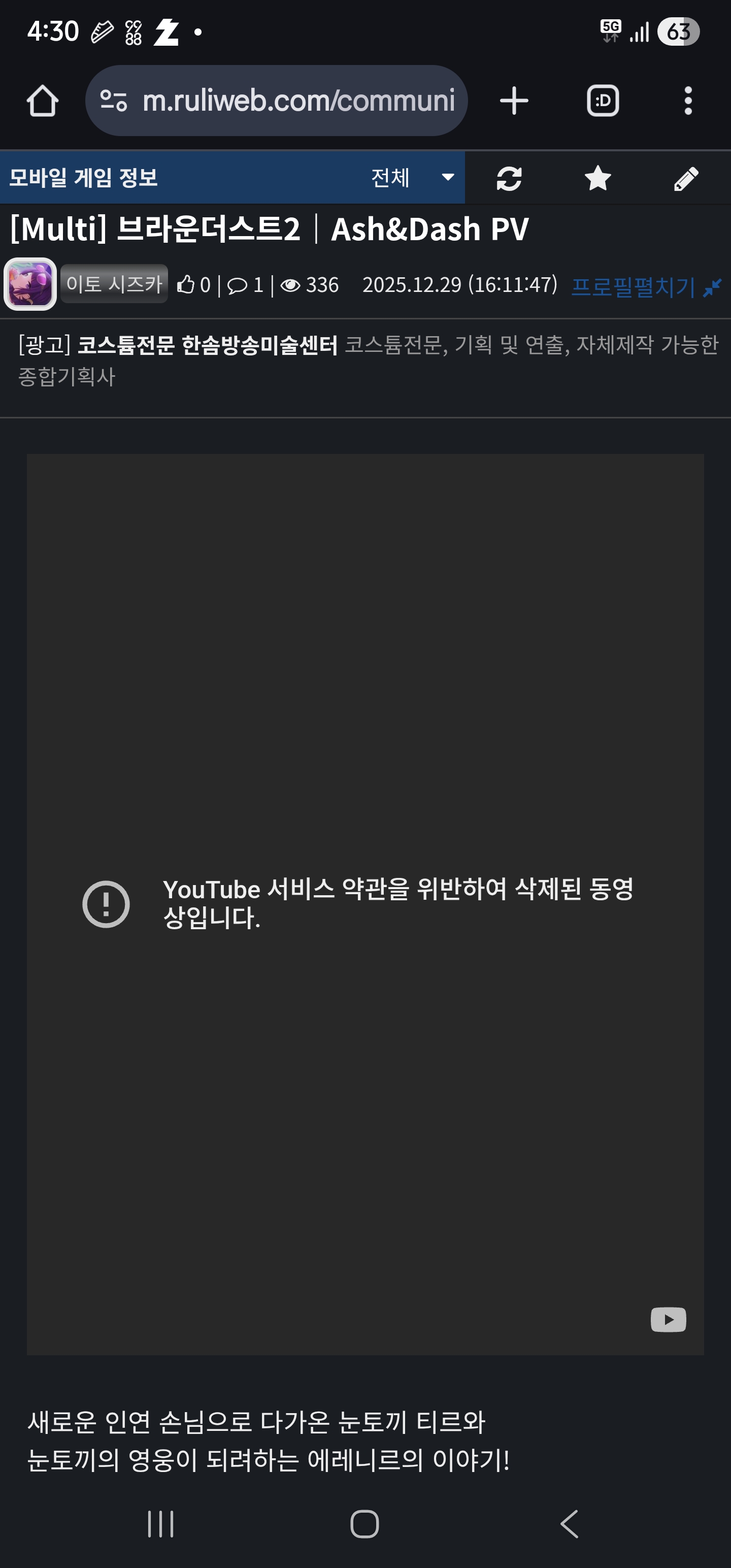The width and height of the screenshot is (731, 1568).
Task: Go back using the system back button
Action: pyautogui.click(x=569, y=1524)
